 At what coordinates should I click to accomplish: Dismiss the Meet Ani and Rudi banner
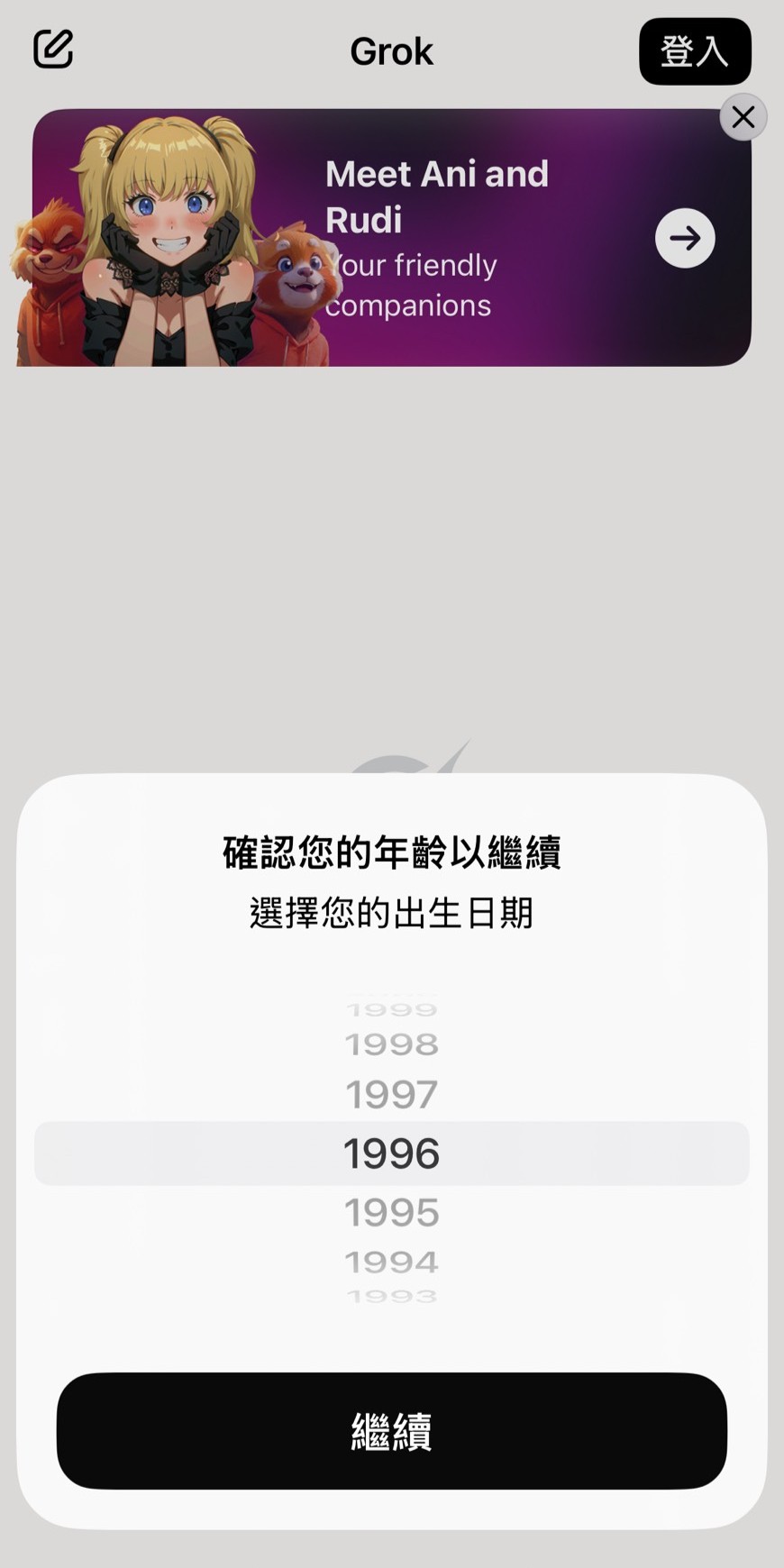(x=743, y=117)
